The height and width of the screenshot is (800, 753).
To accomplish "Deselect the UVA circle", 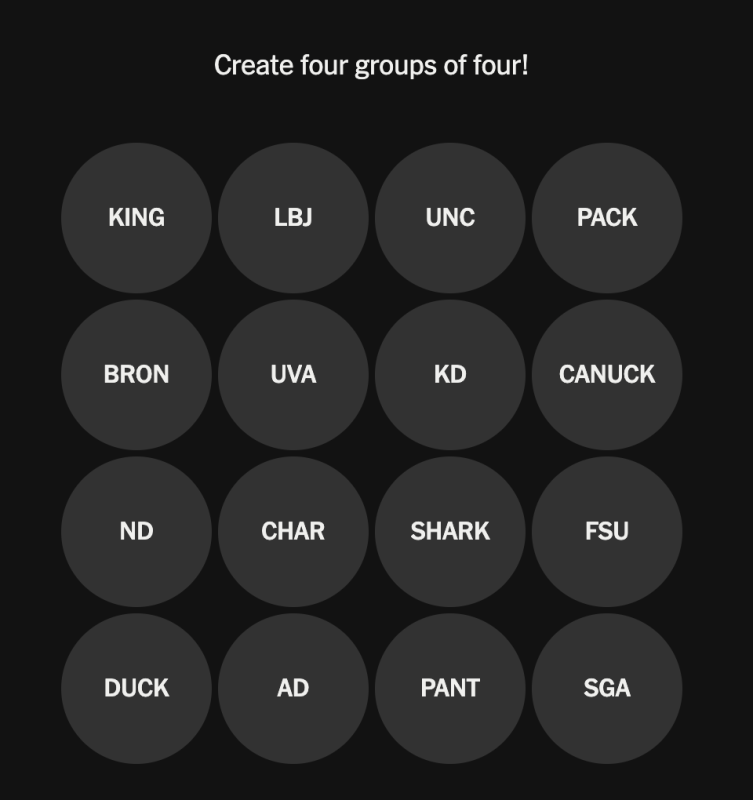I will click(x=293, y=375).
